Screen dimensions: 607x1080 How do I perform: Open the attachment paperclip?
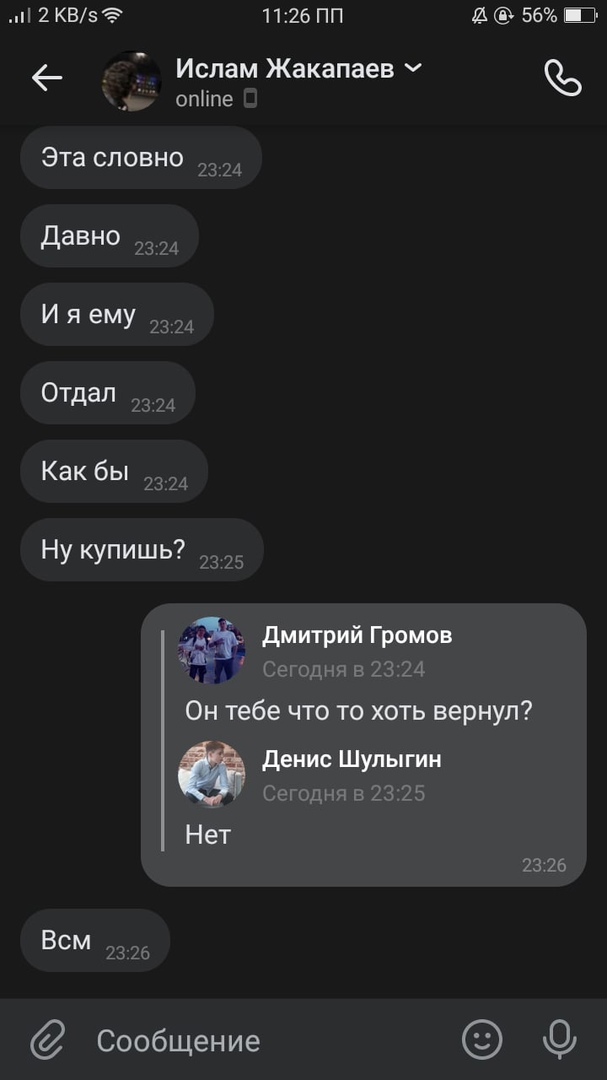[46, 1040]
